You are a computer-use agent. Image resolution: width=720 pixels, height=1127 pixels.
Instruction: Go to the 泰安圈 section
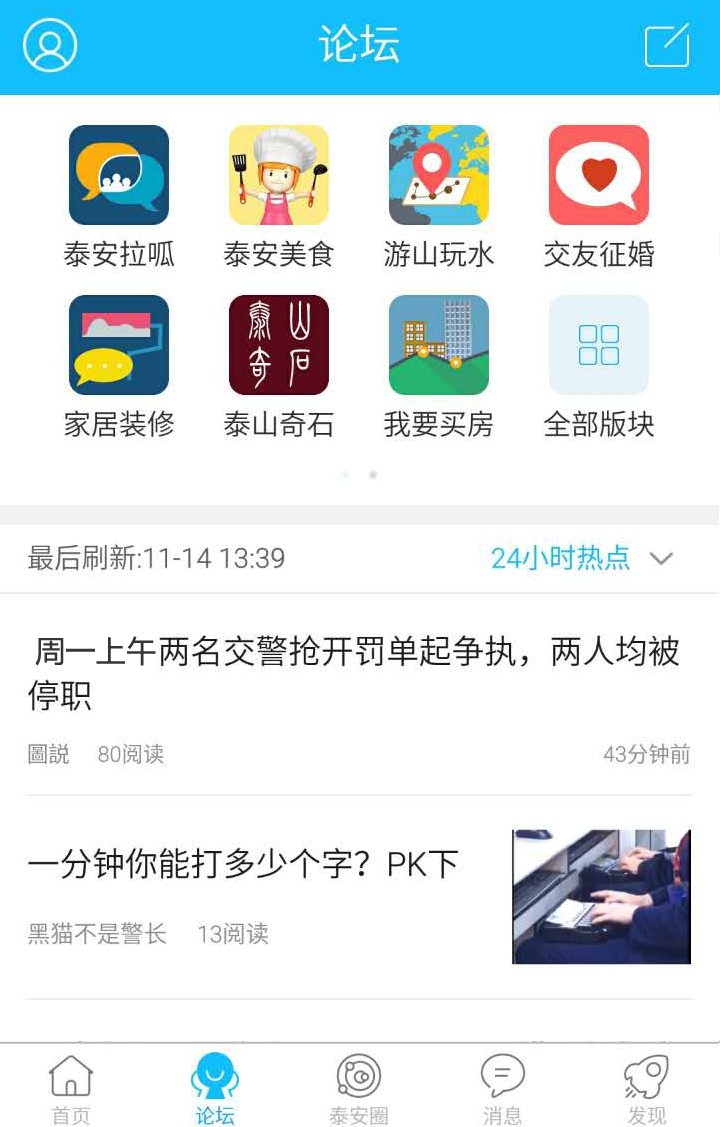pyautogui.click(x=359, y=1087)
